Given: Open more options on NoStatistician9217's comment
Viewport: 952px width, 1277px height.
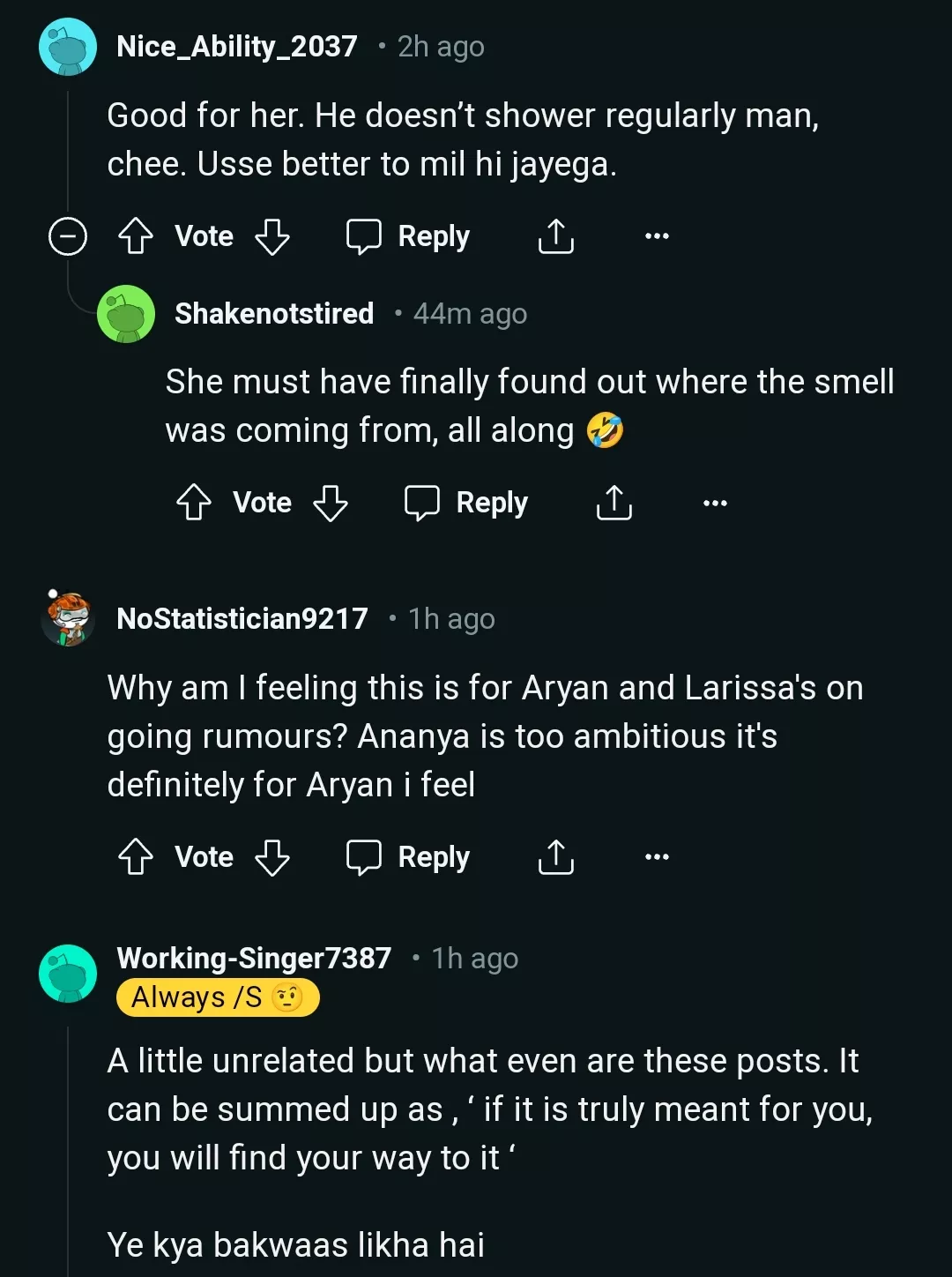Looking at the screenshot, I should click(657, 856).
